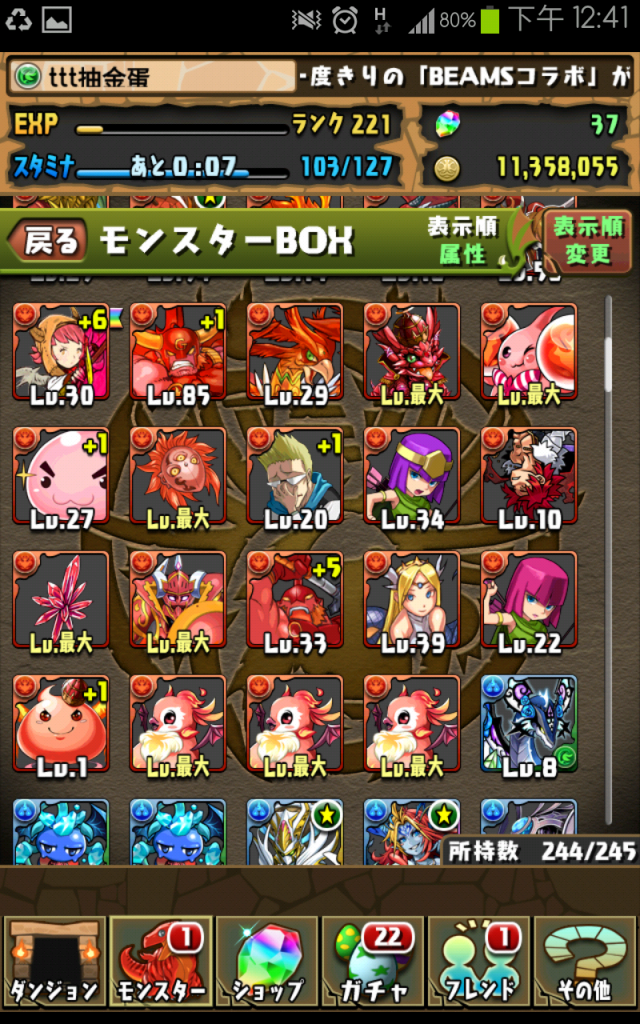Image resolution: width=640 pixels, height=1024 pixels.
Task: Open the ショップ tab
Action: click(x=266, y=962)
